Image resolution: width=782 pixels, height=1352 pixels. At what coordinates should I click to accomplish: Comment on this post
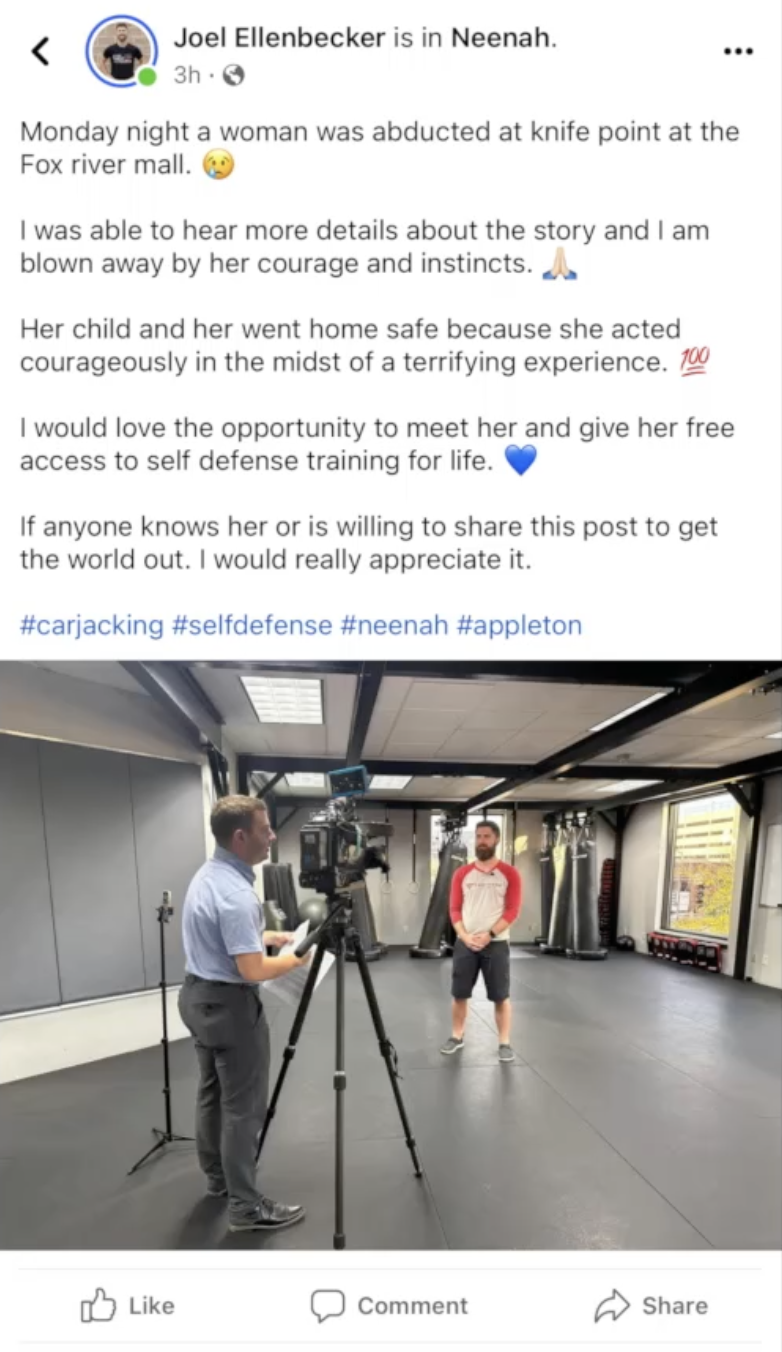pyautogui.click(x=389, y=1305)
